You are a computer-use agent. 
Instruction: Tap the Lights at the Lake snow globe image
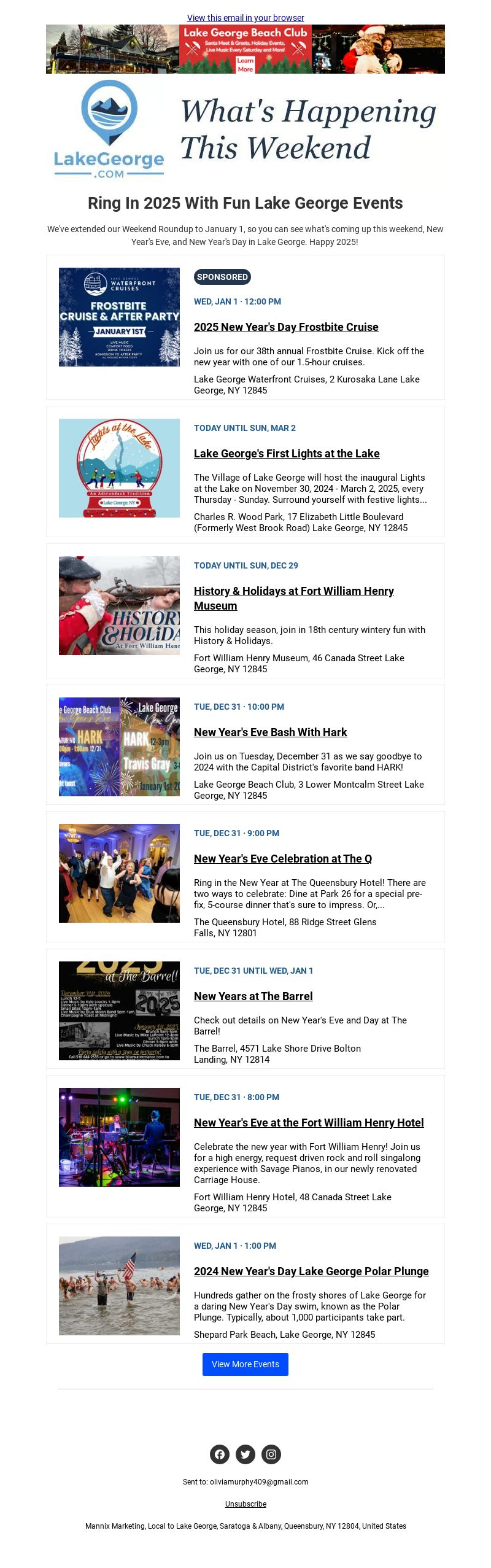coord(119,468)
